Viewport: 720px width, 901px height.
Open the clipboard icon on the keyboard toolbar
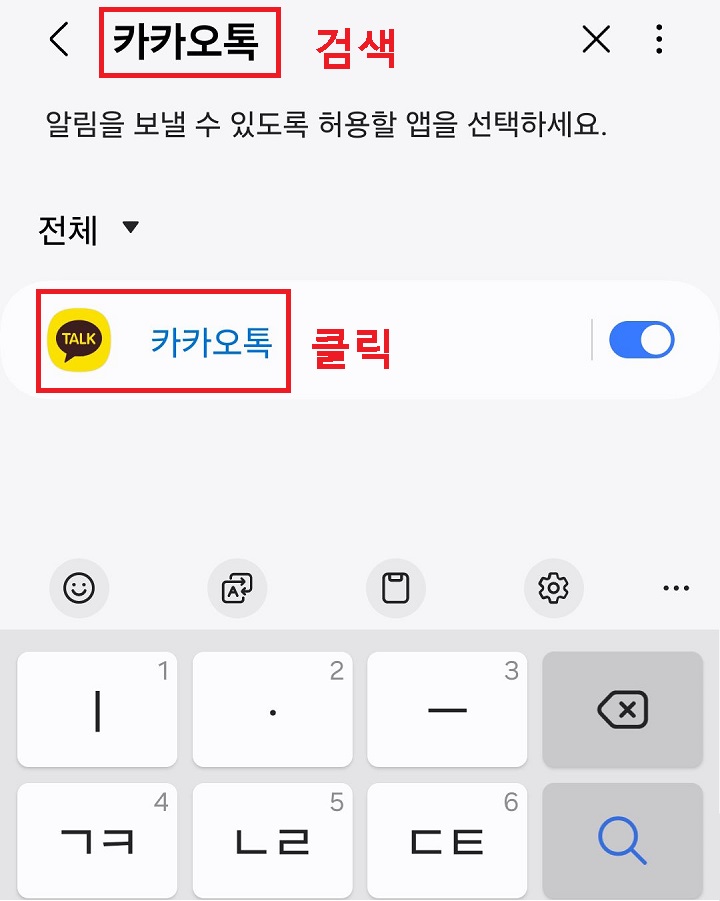[x=396, y=588]
